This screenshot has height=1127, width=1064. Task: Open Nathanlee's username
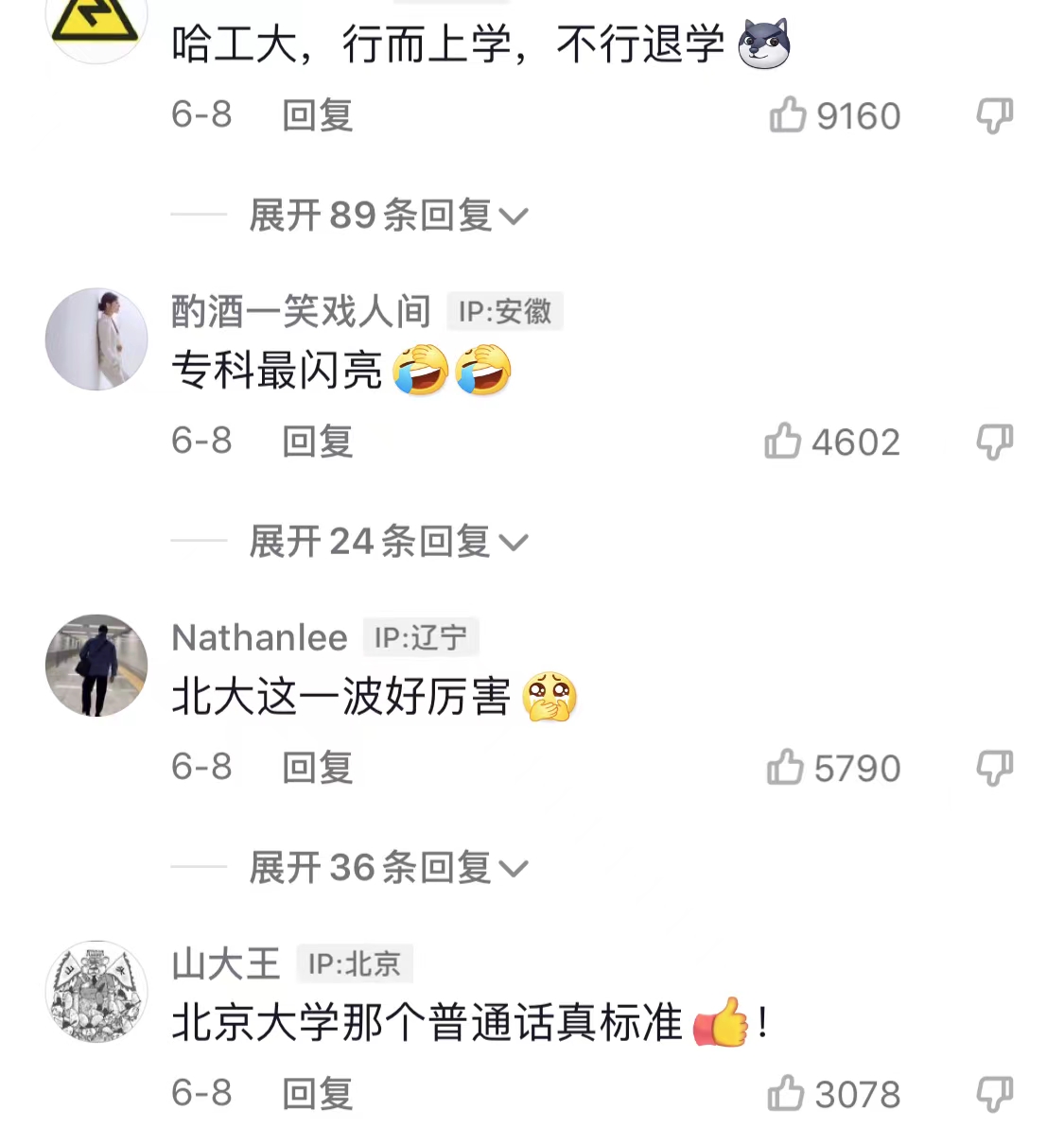[x=258, y=638]
